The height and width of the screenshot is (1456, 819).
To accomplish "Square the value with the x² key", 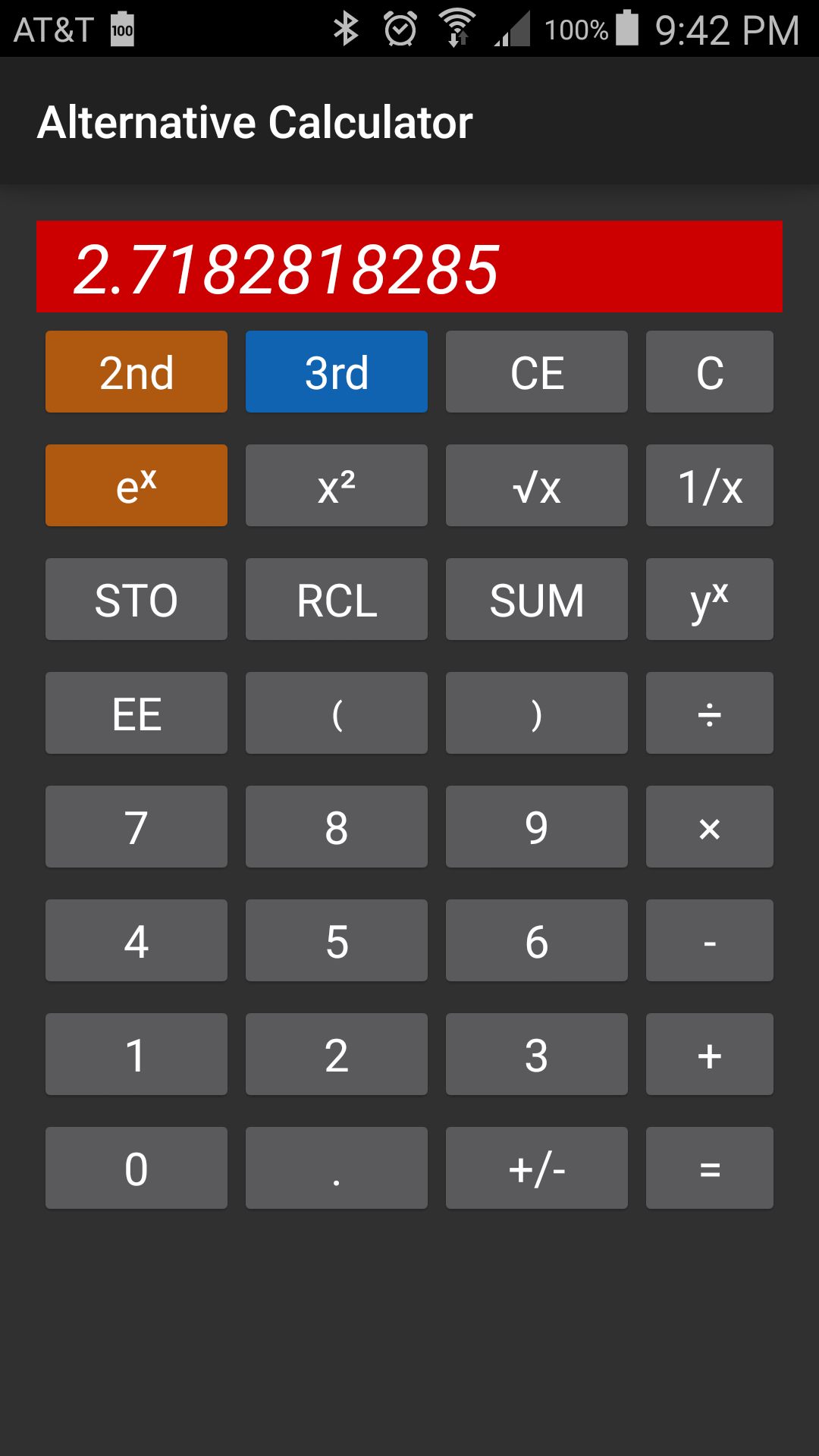I will tap(337, 485).
